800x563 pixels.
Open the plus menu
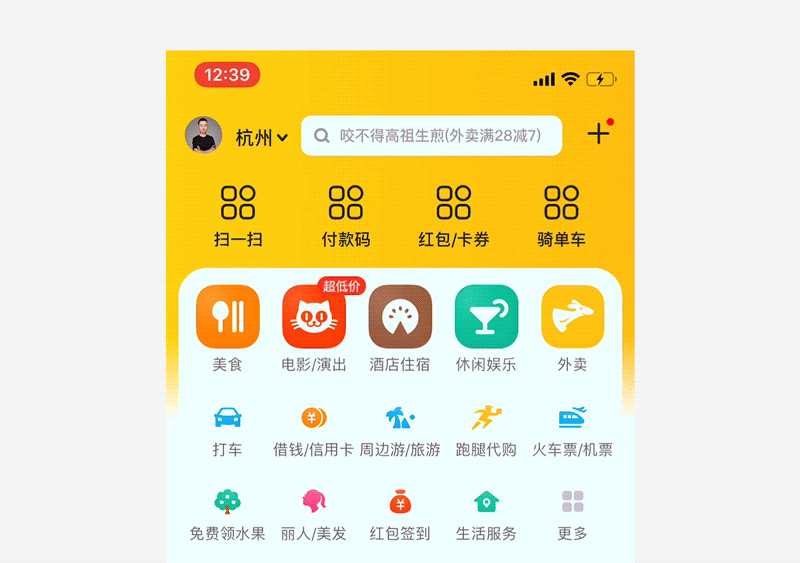tap(598, 134)
